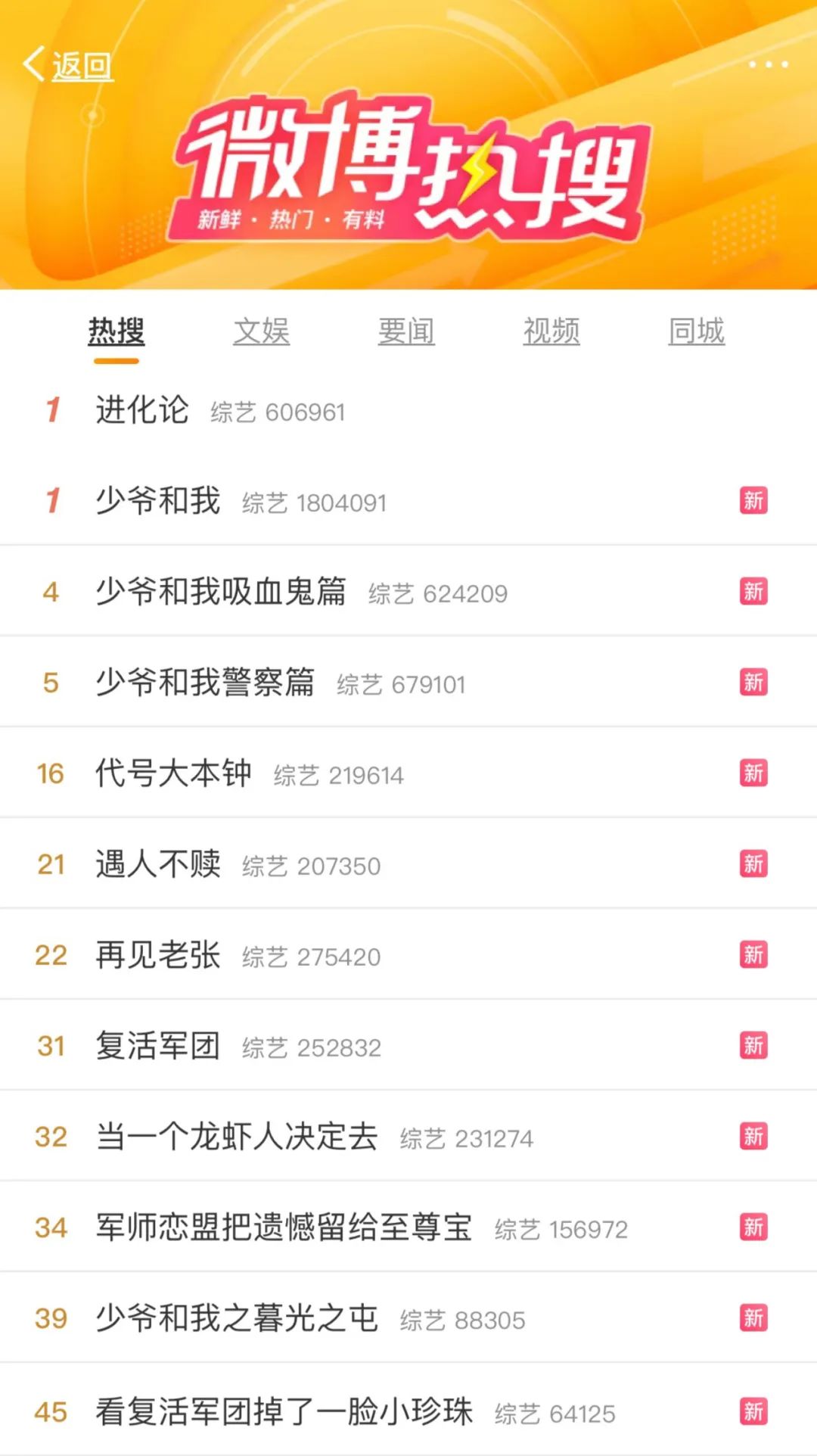Open 少爷和我警察篇 hot search entry
Image resolution: width=817 pixels, height=1456 pixels.
point(205,683)
